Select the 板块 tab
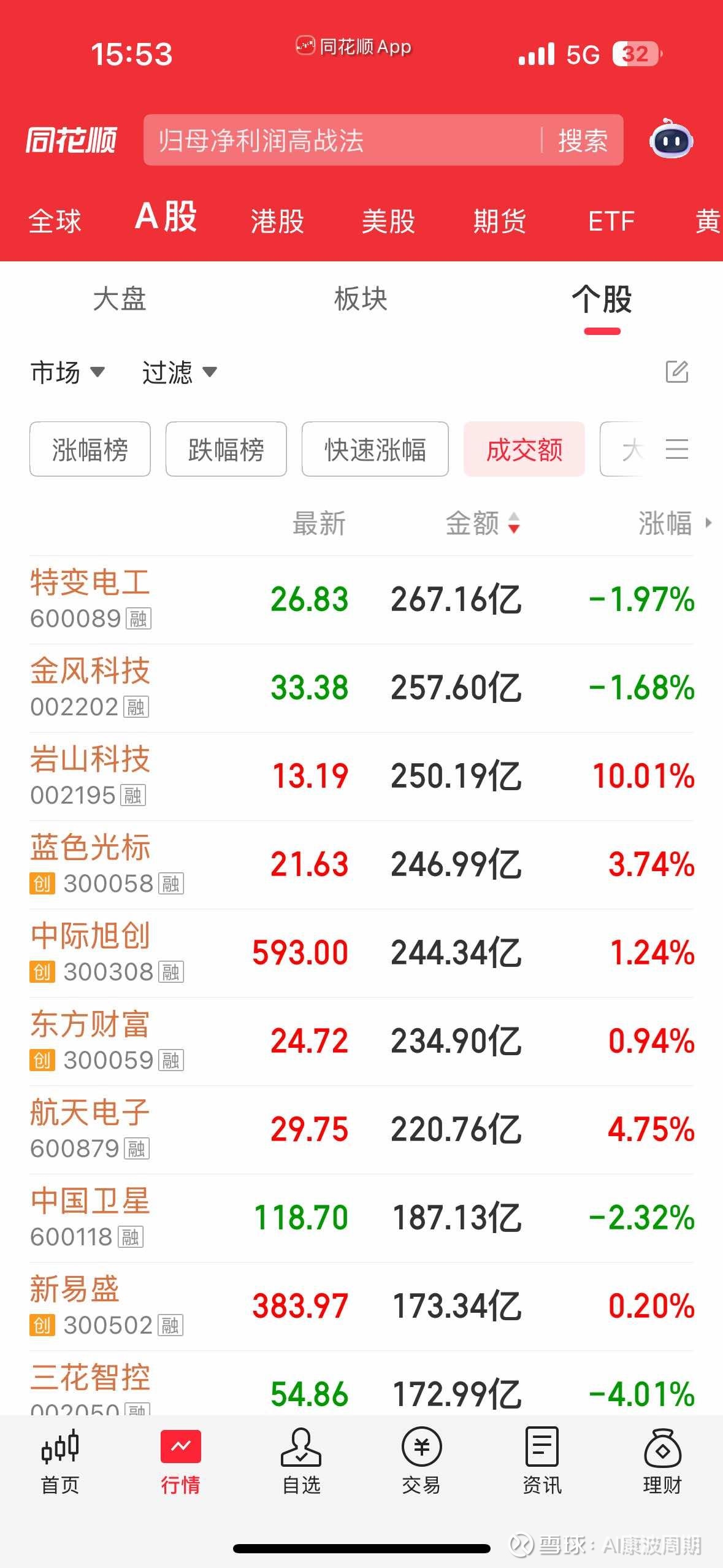The height and width of the screenshot is (1568, 723). coord(361,300)
